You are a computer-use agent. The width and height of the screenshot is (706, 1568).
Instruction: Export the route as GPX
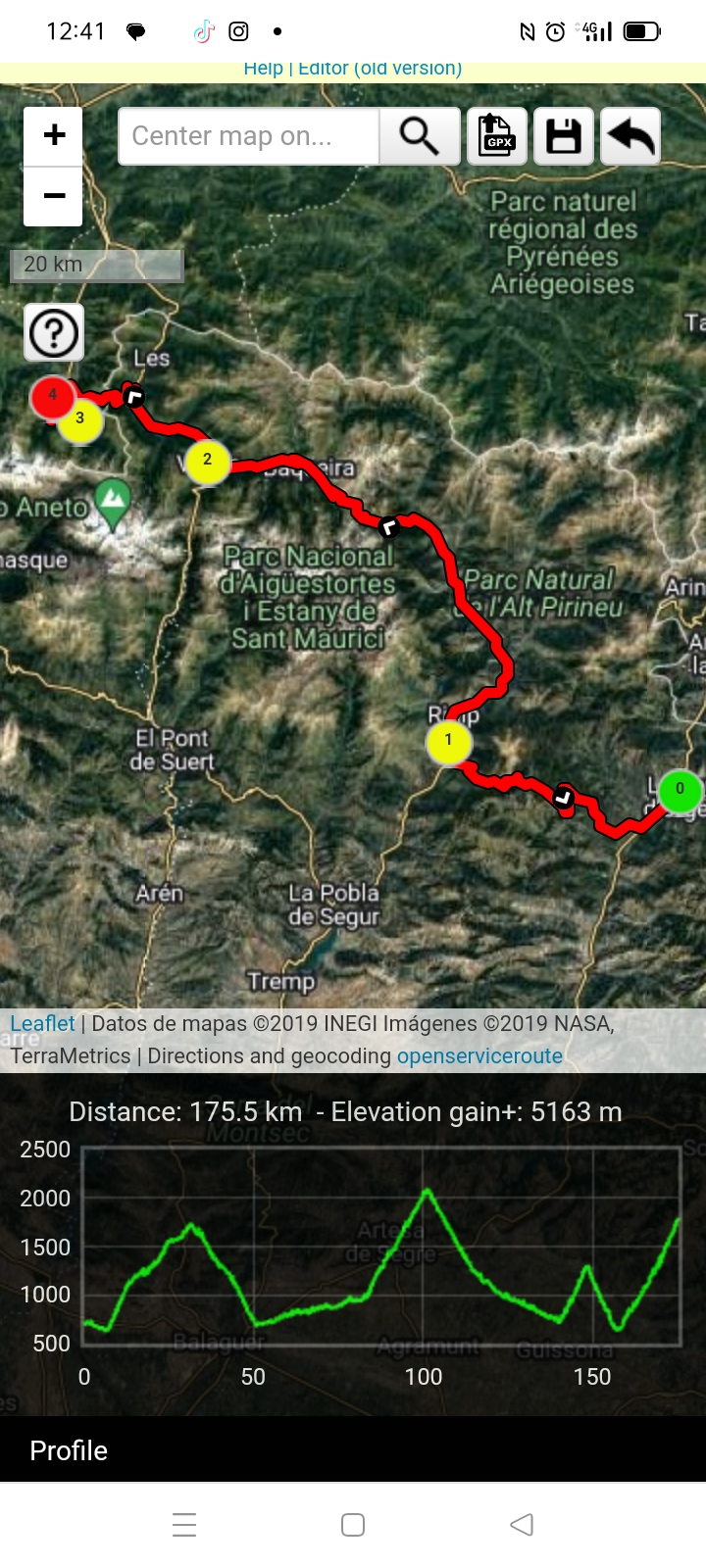pyautogui.click(x=497, y=136)
